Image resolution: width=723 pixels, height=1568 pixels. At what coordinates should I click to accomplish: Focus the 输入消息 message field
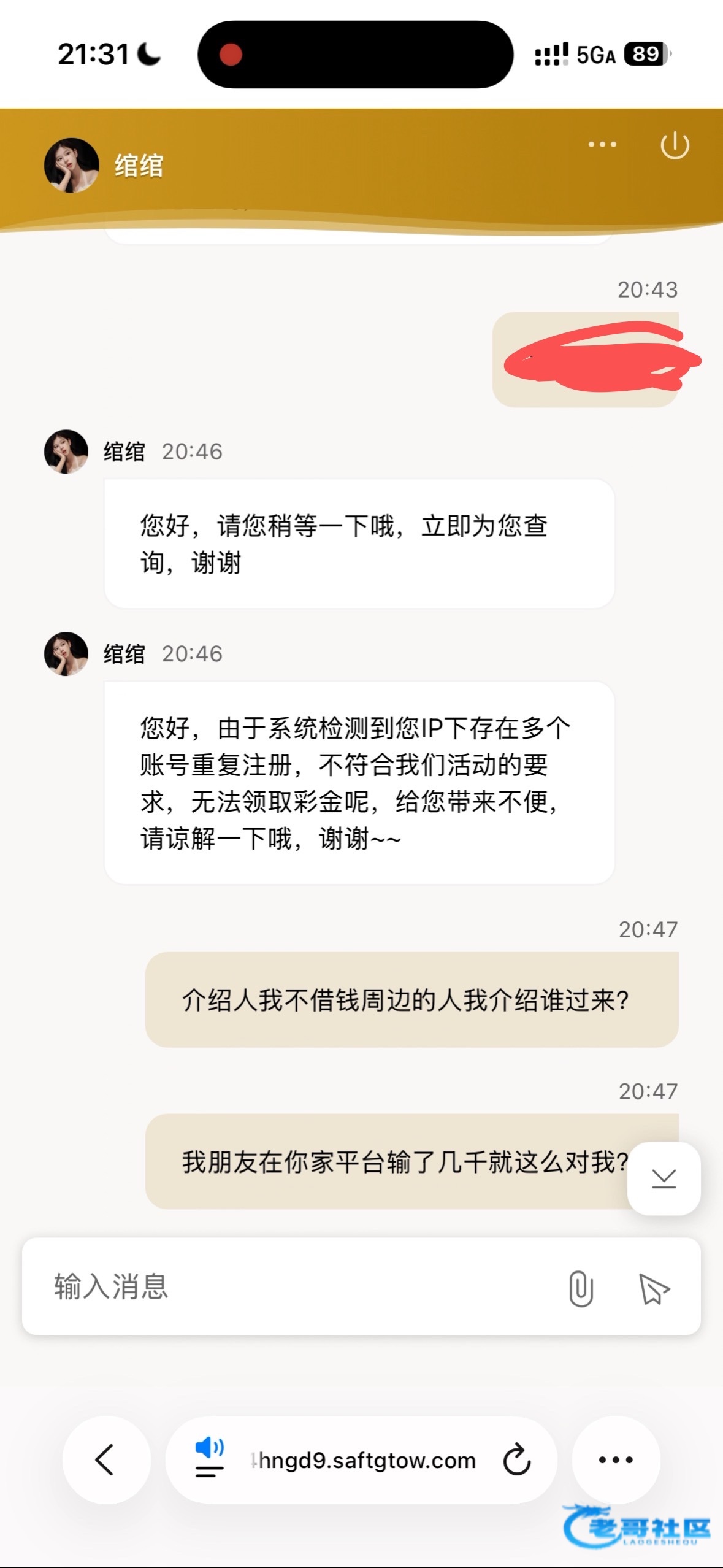pyautogui.click(x=294, y=1286)
